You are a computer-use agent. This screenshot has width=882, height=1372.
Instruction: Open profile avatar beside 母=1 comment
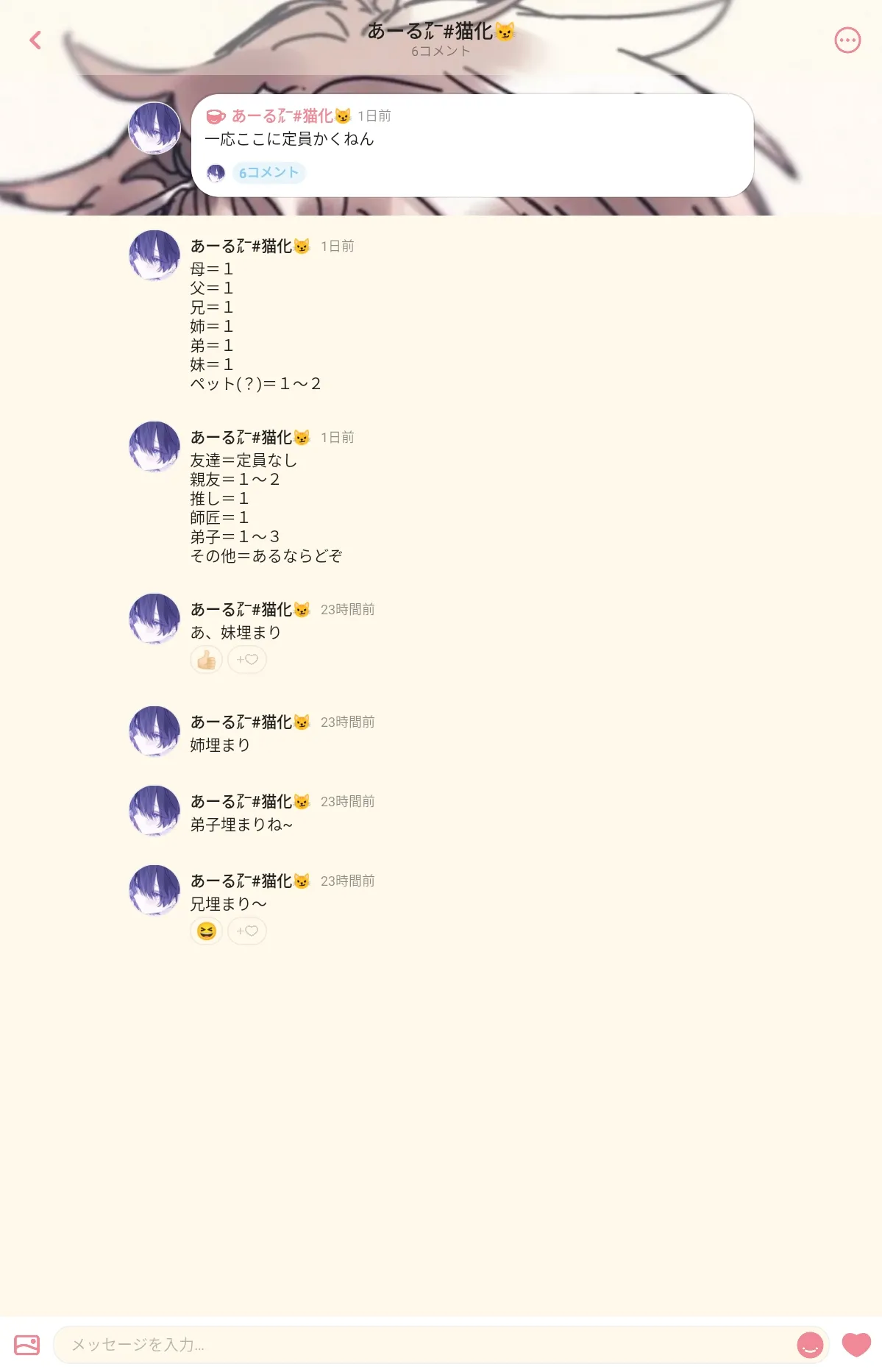click(154, 255)
